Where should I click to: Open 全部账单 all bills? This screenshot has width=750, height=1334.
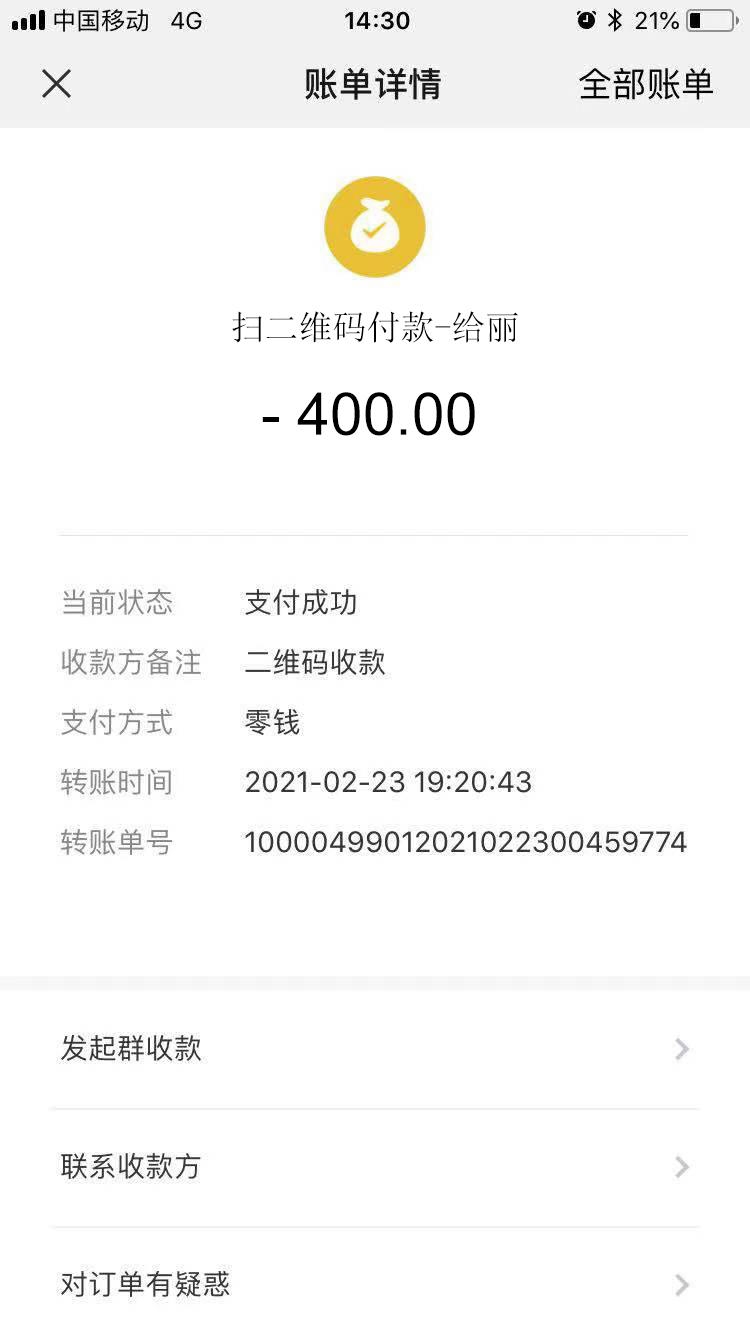(645, 85)
